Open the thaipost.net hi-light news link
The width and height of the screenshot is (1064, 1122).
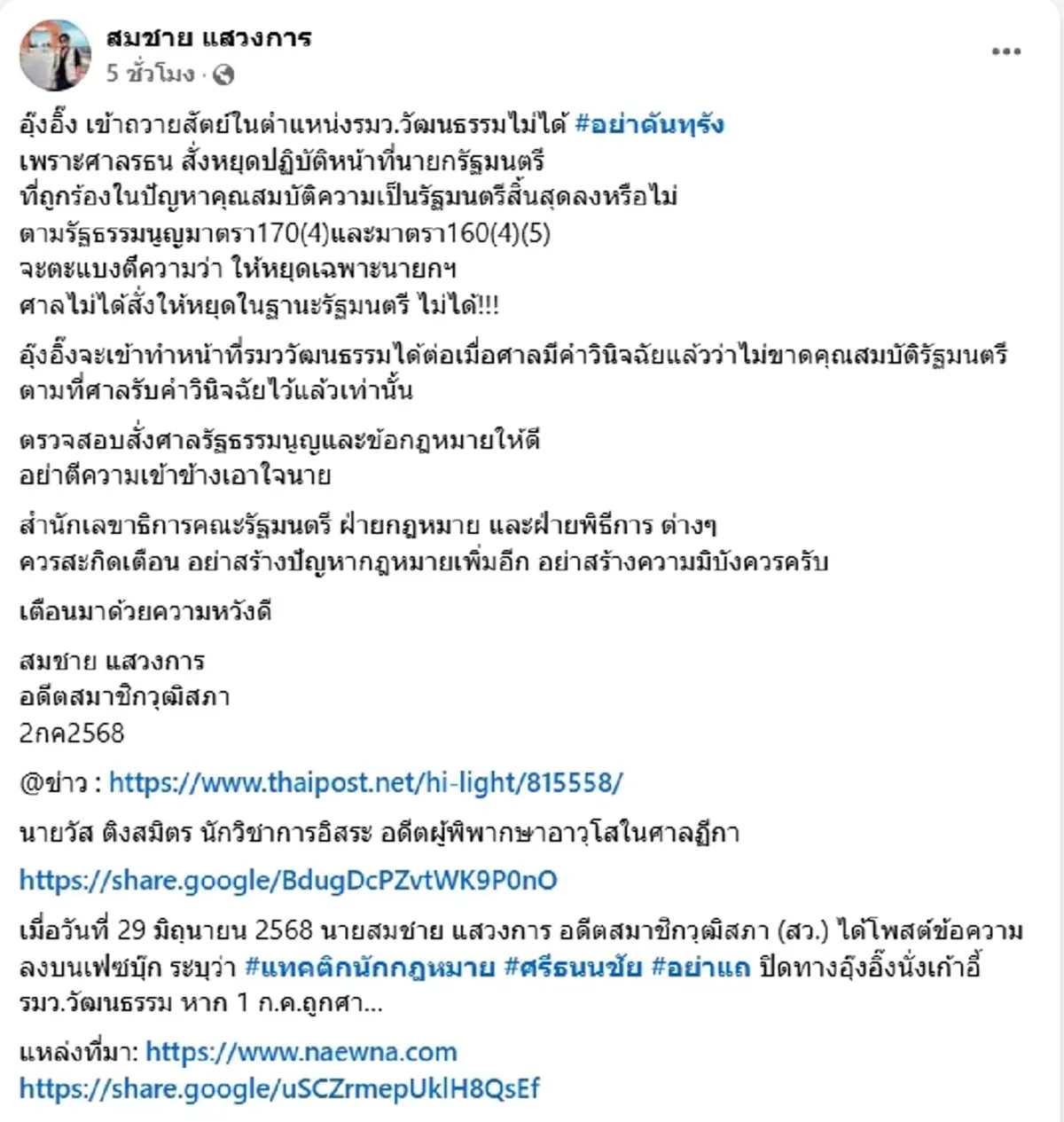click(x=367, y=783)
